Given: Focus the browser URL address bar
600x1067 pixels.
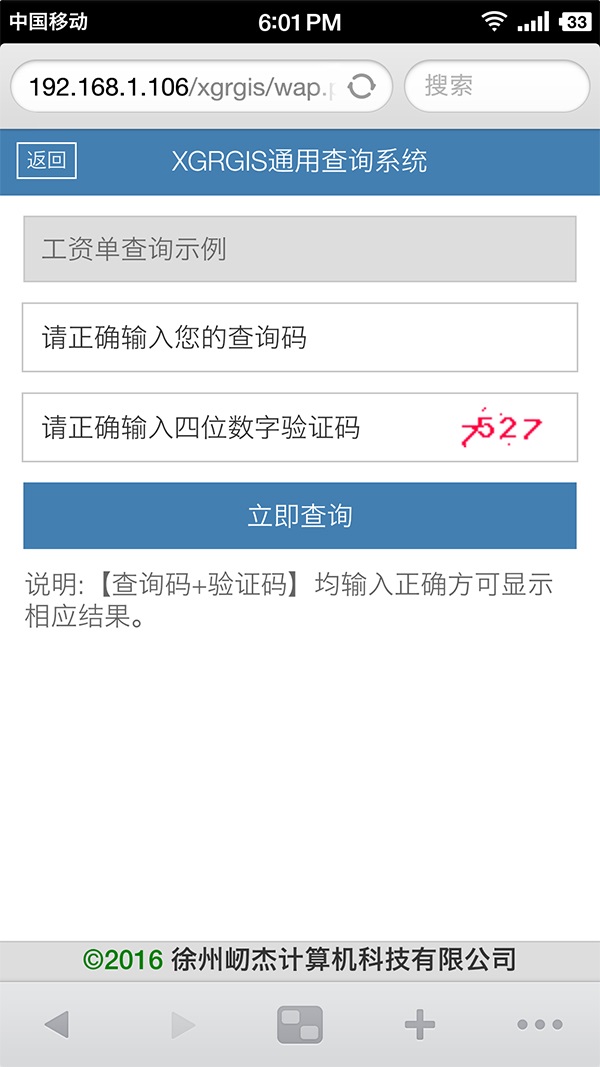Looking at the screenshot, I should [x=180, y=87].
